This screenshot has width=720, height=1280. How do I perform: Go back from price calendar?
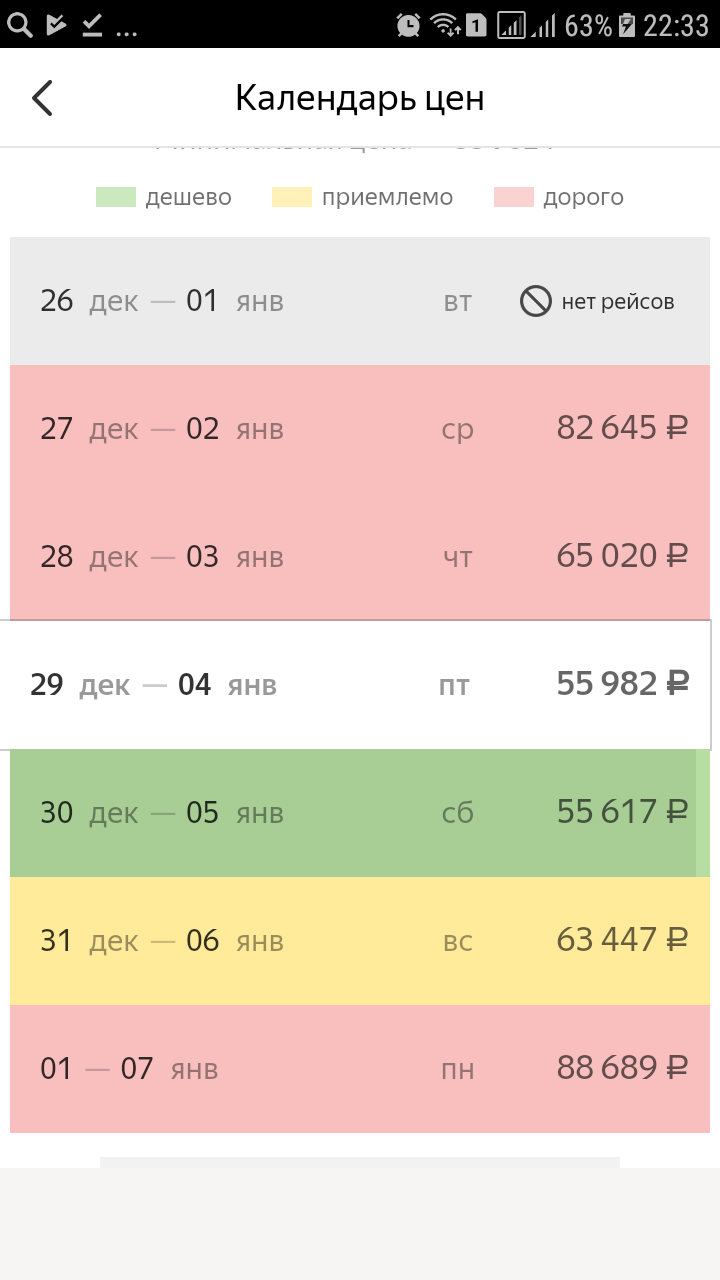coord(42,98)
